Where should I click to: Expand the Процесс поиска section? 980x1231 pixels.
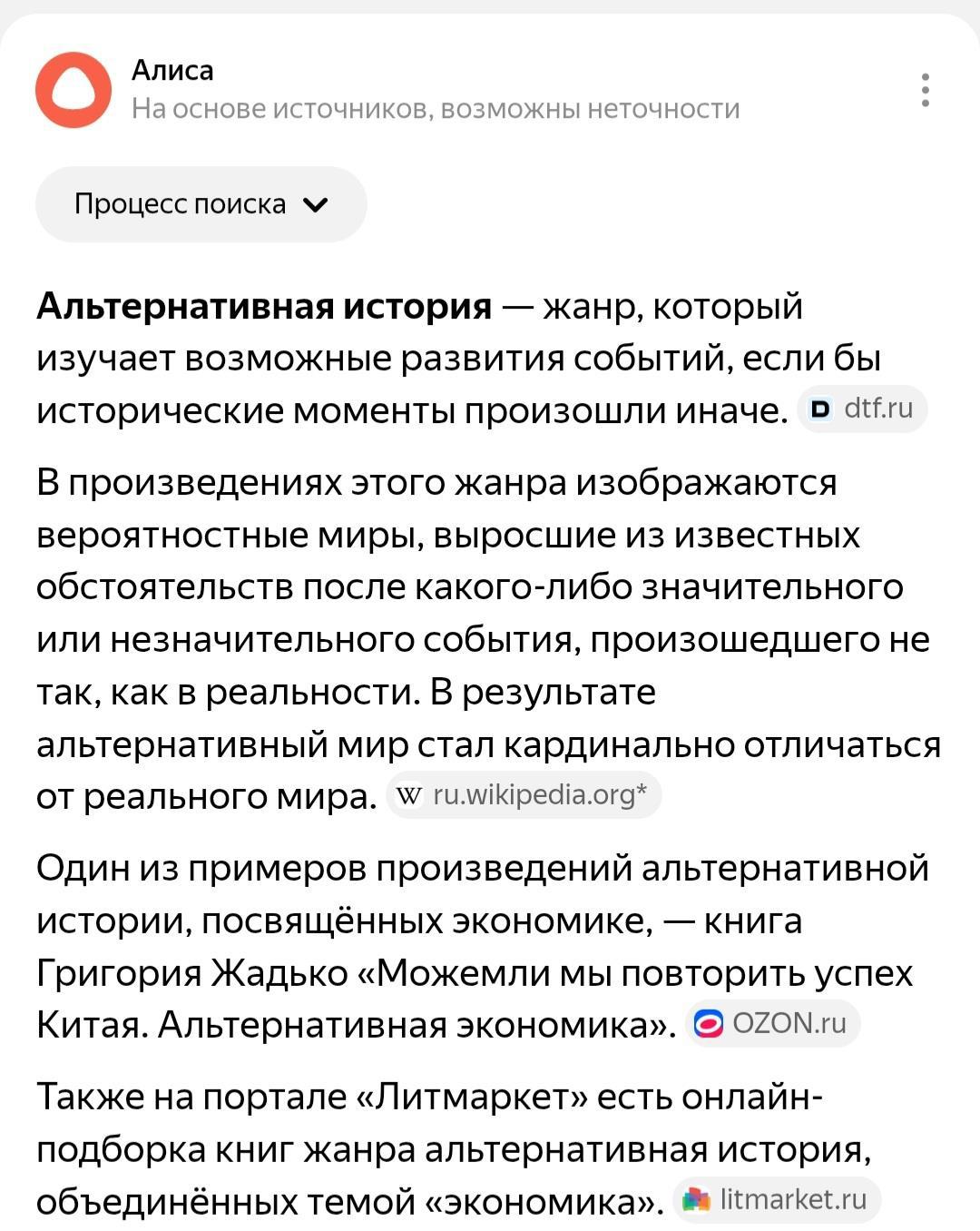tap(201, 204)
